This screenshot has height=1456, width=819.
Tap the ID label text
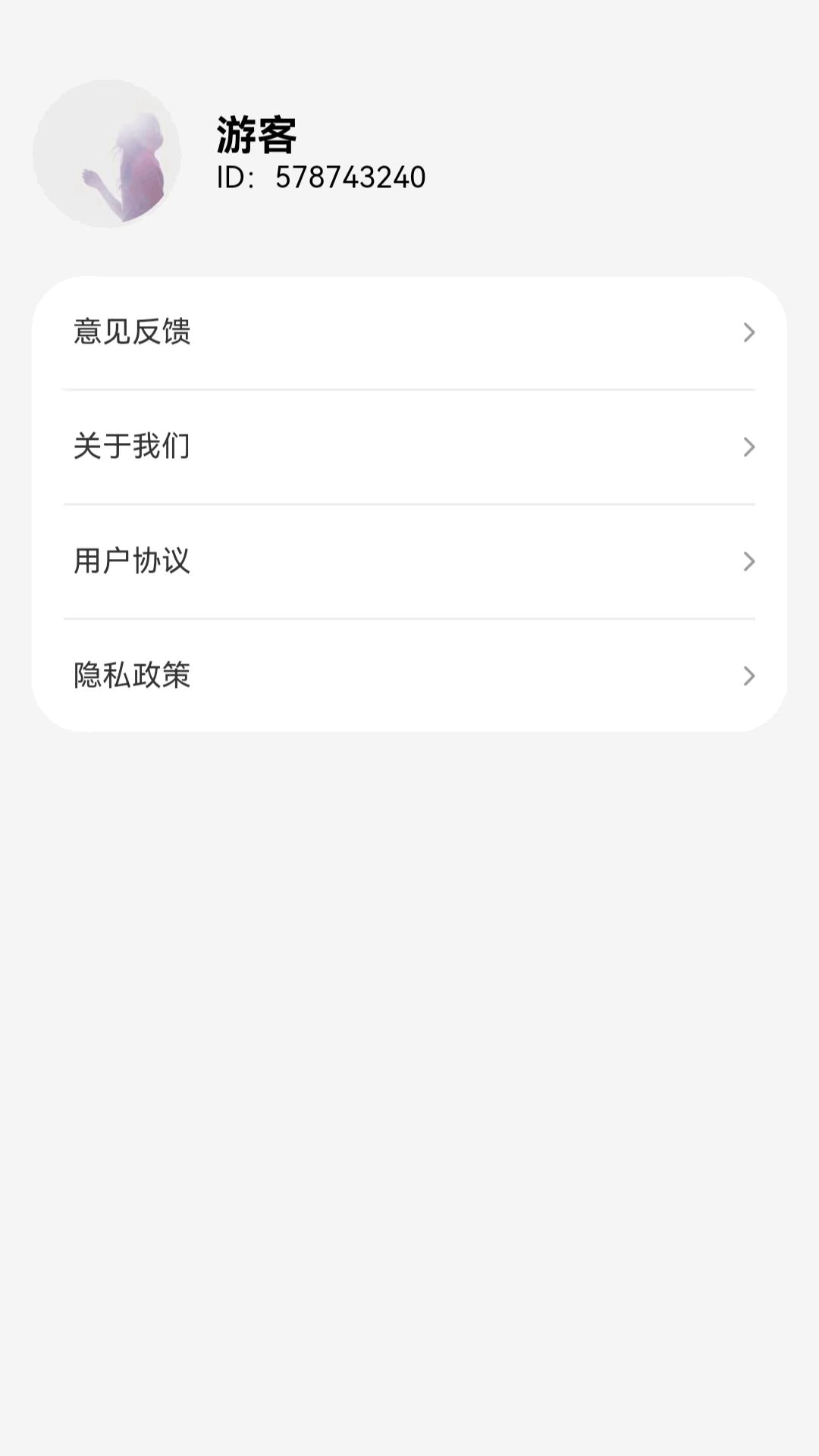[234, 177]
